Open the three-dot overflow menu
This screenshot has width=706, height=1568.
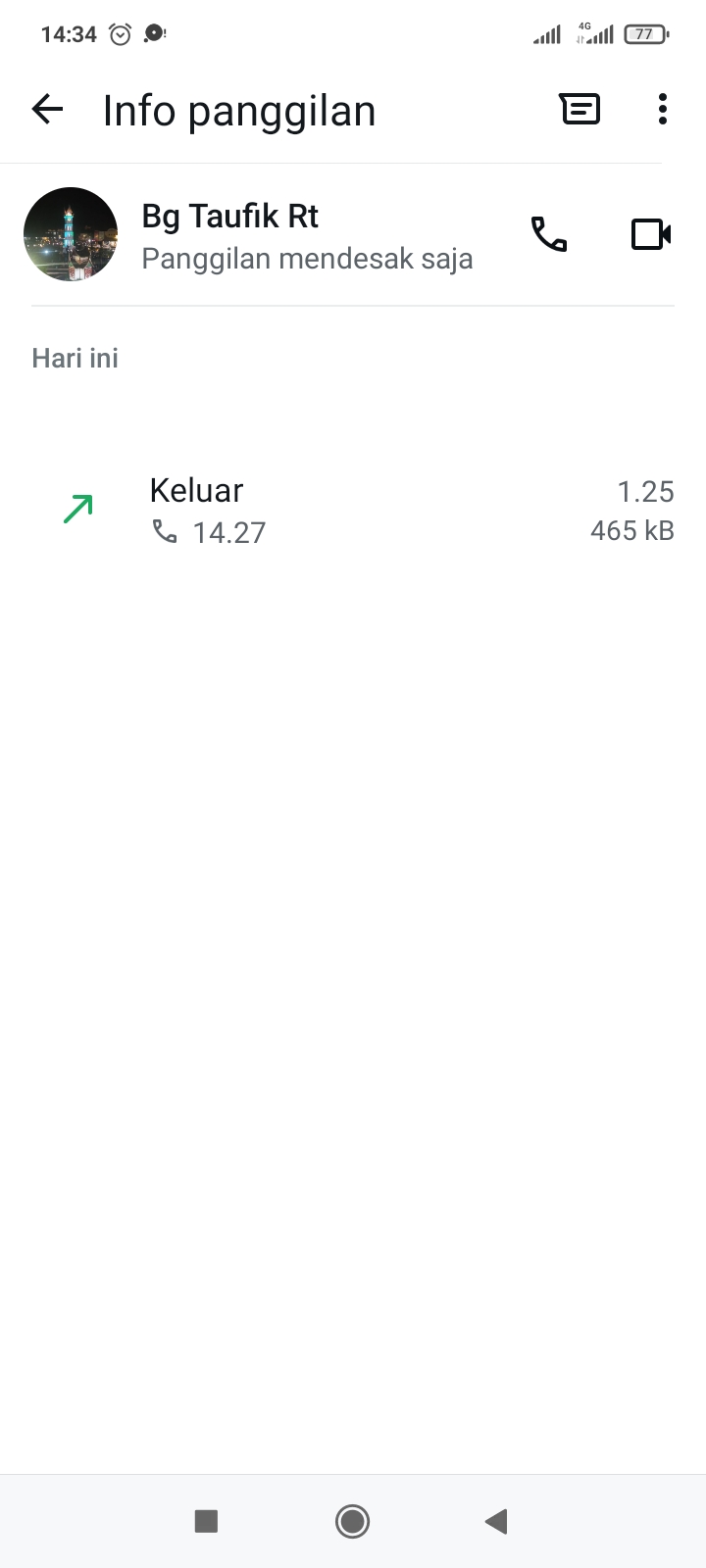point(663,109)
